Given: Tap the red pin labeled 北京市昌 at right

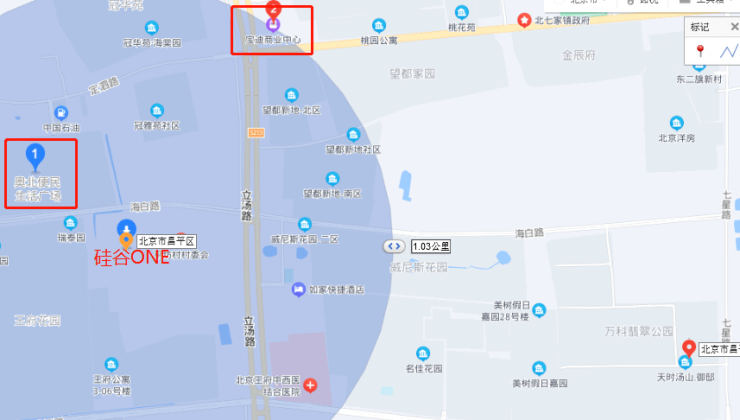Looking at the screenshot, I should tap(688, 349).
